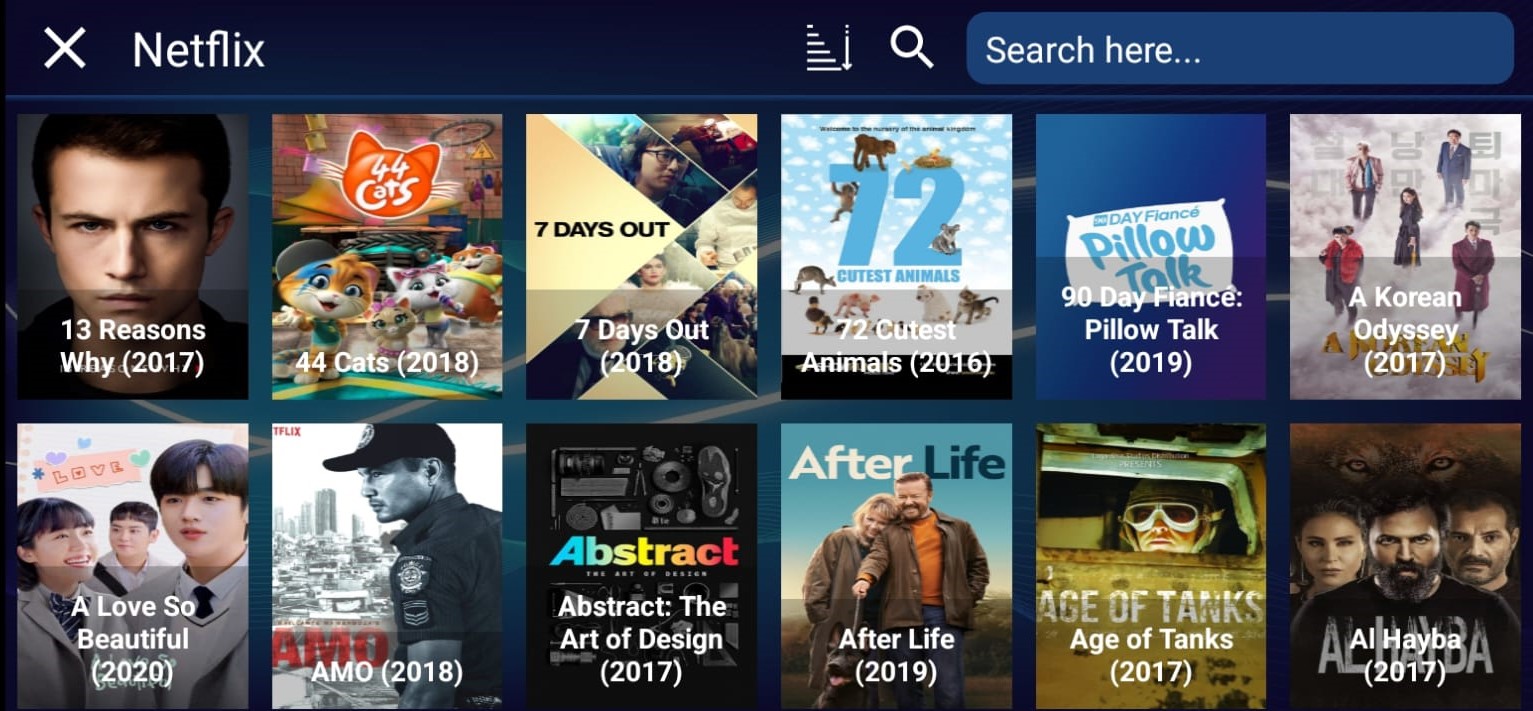Open 13 Reasons Why (2017)

(x=132, y=256)
